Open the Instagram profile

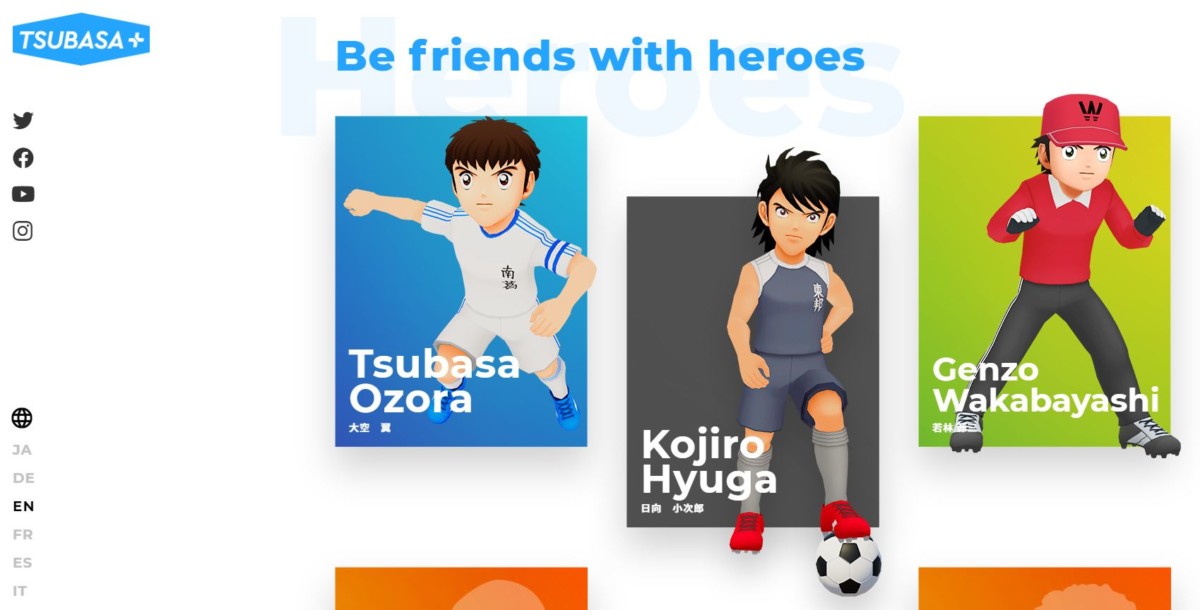23,231
